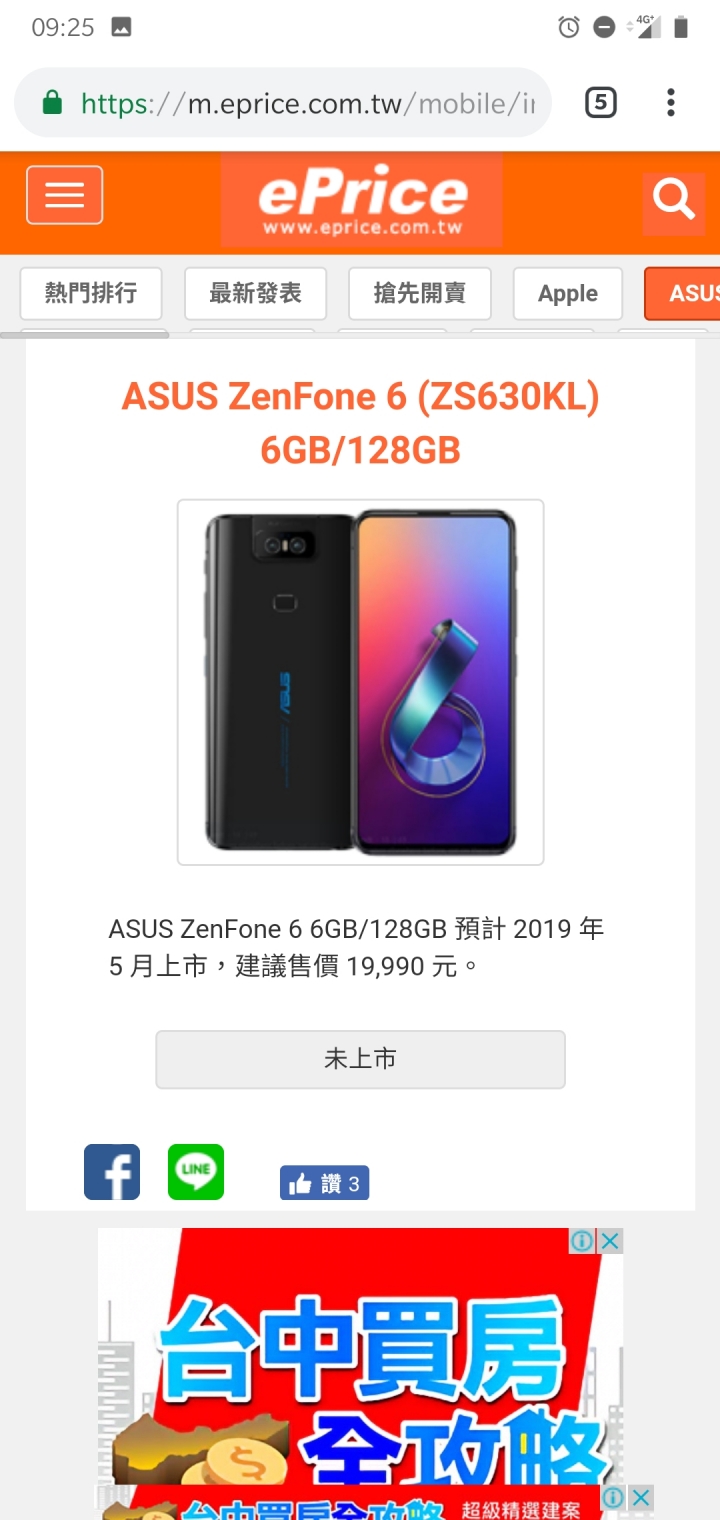Switch to the Apple brand tab

click(568, 293)
